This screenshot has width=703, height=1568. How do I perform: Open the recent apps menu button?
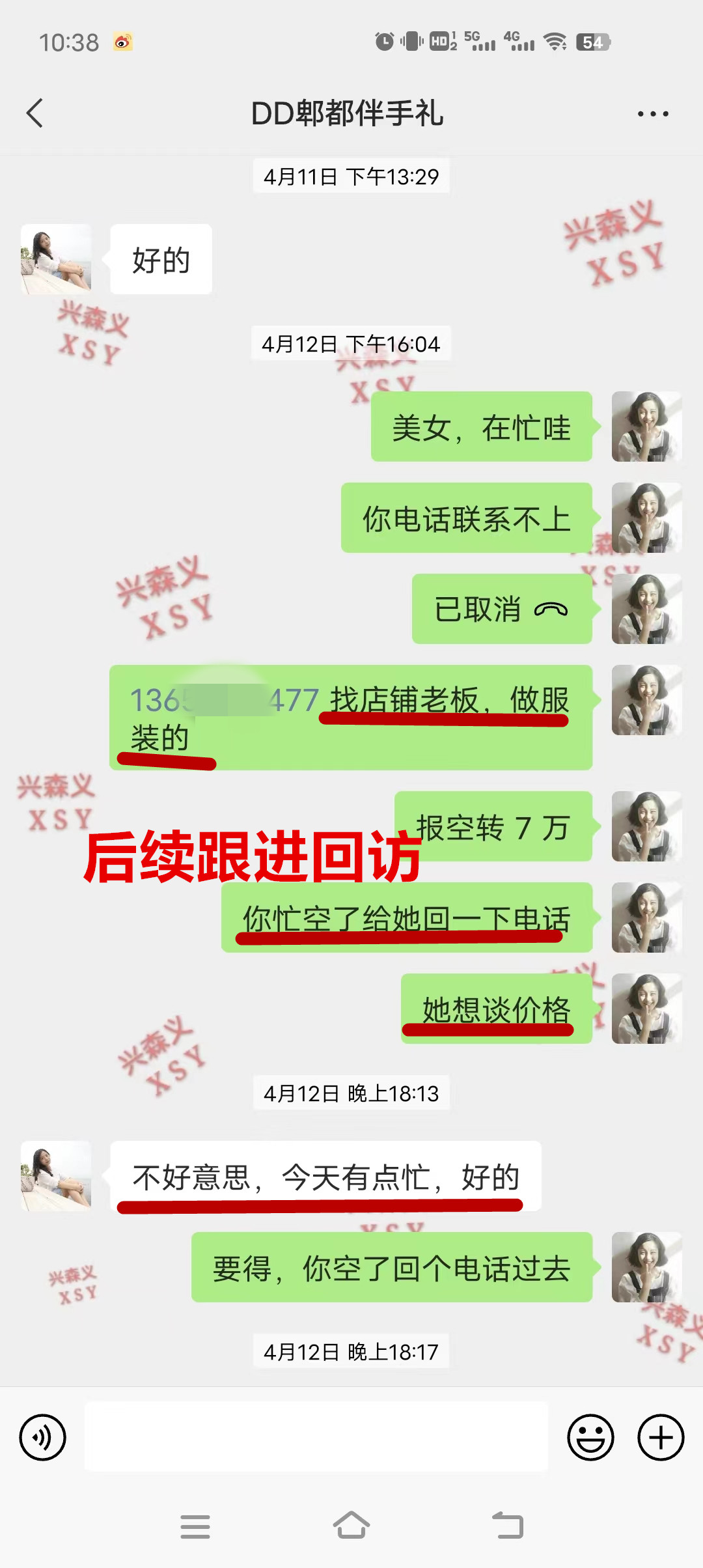tap(195, 1526)
